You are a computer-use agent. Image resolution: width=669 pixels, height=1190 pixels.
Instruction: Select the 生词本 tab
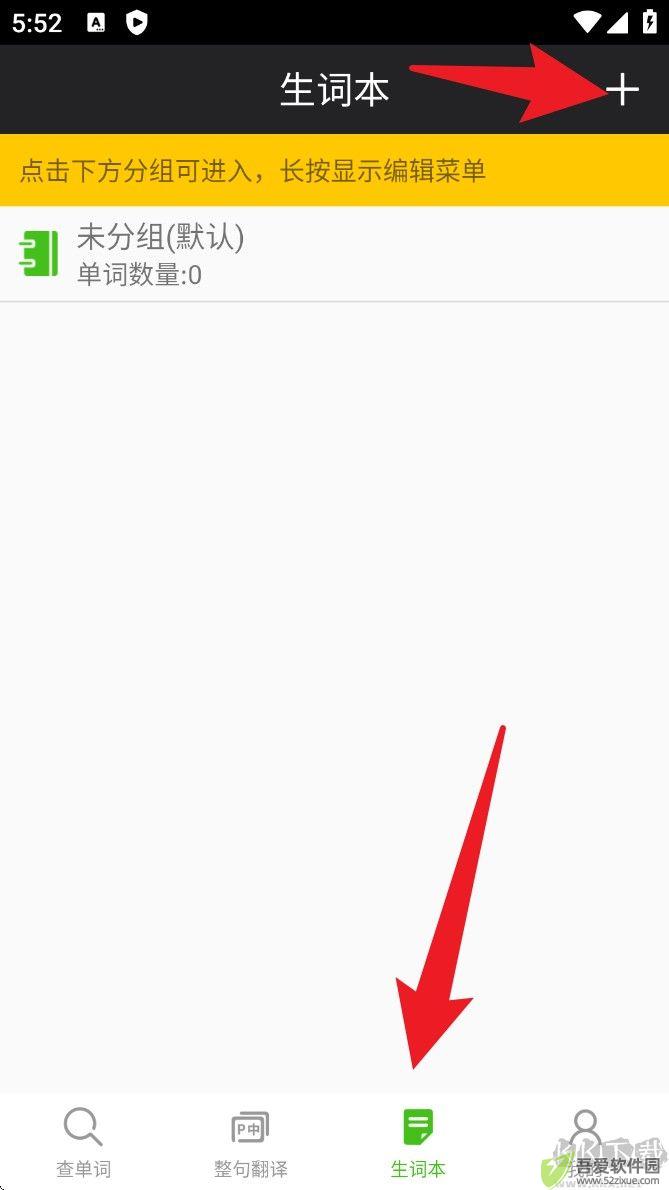pyautogui.click(x=418, y=1142)
